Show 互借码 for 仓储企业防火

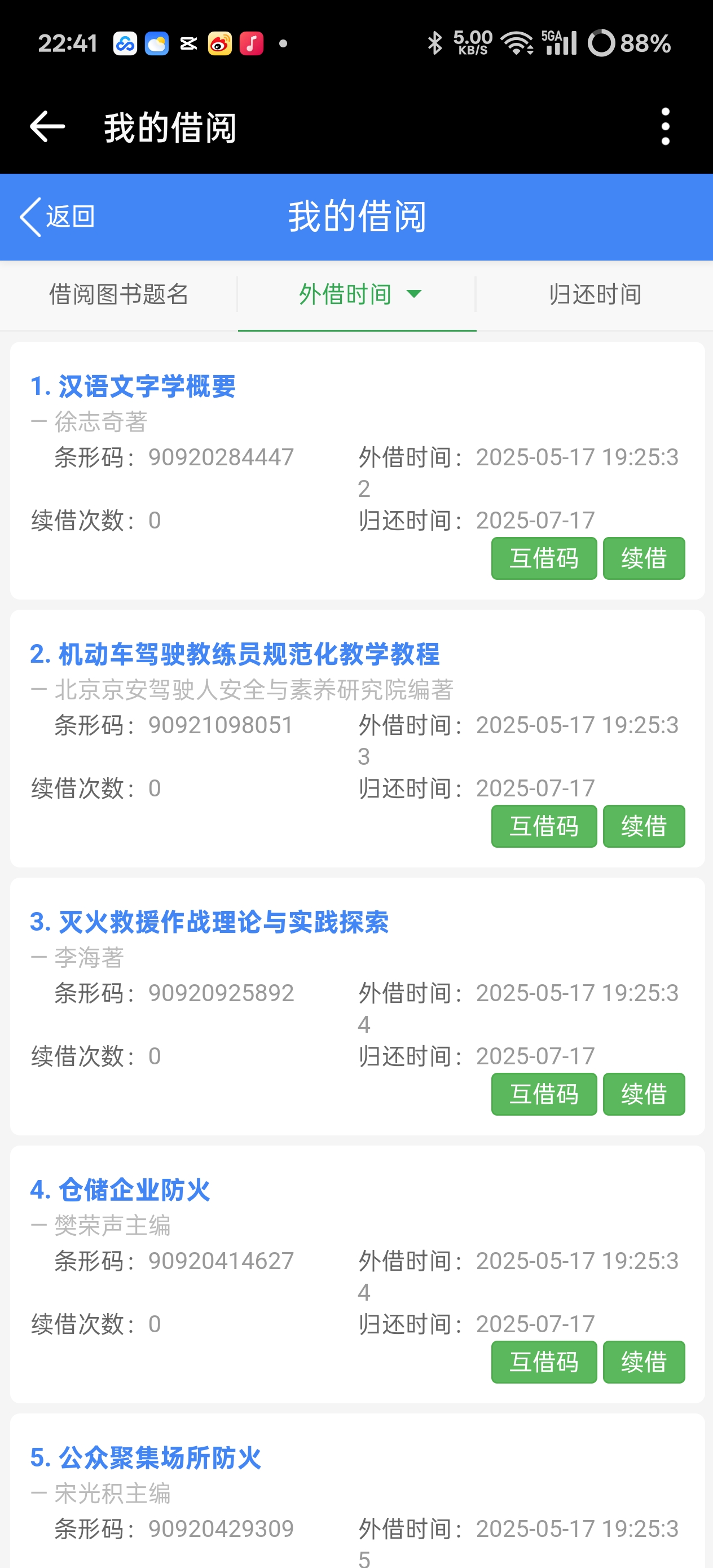pos(544,1362)
